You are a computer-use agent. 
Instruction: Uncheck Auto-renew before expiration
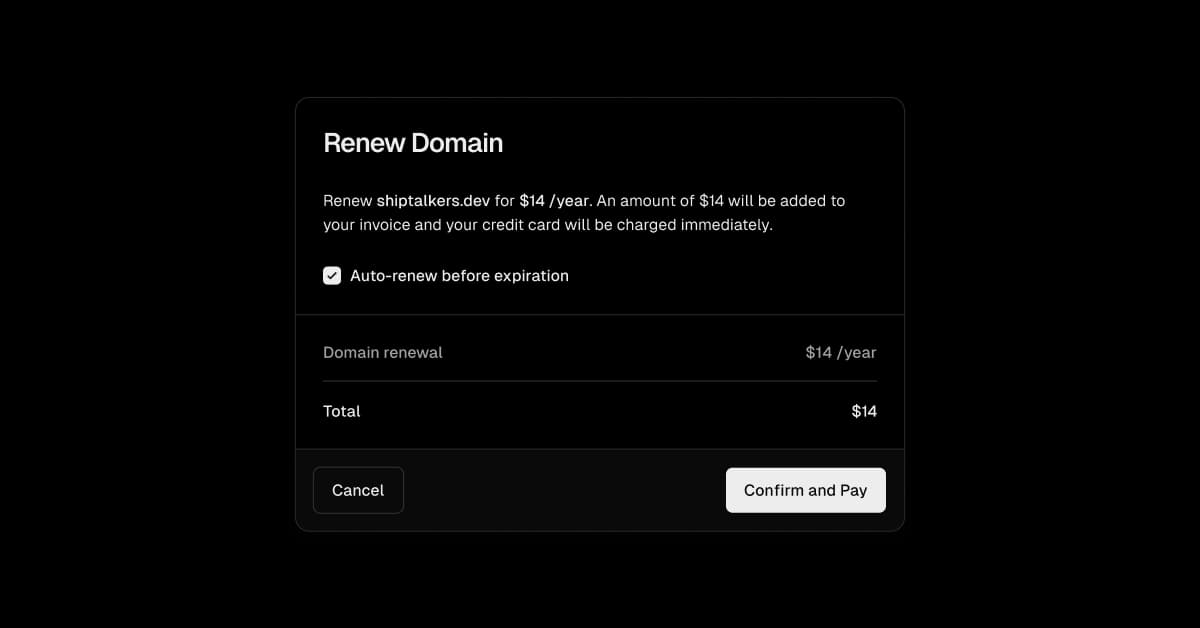point(332,276)
